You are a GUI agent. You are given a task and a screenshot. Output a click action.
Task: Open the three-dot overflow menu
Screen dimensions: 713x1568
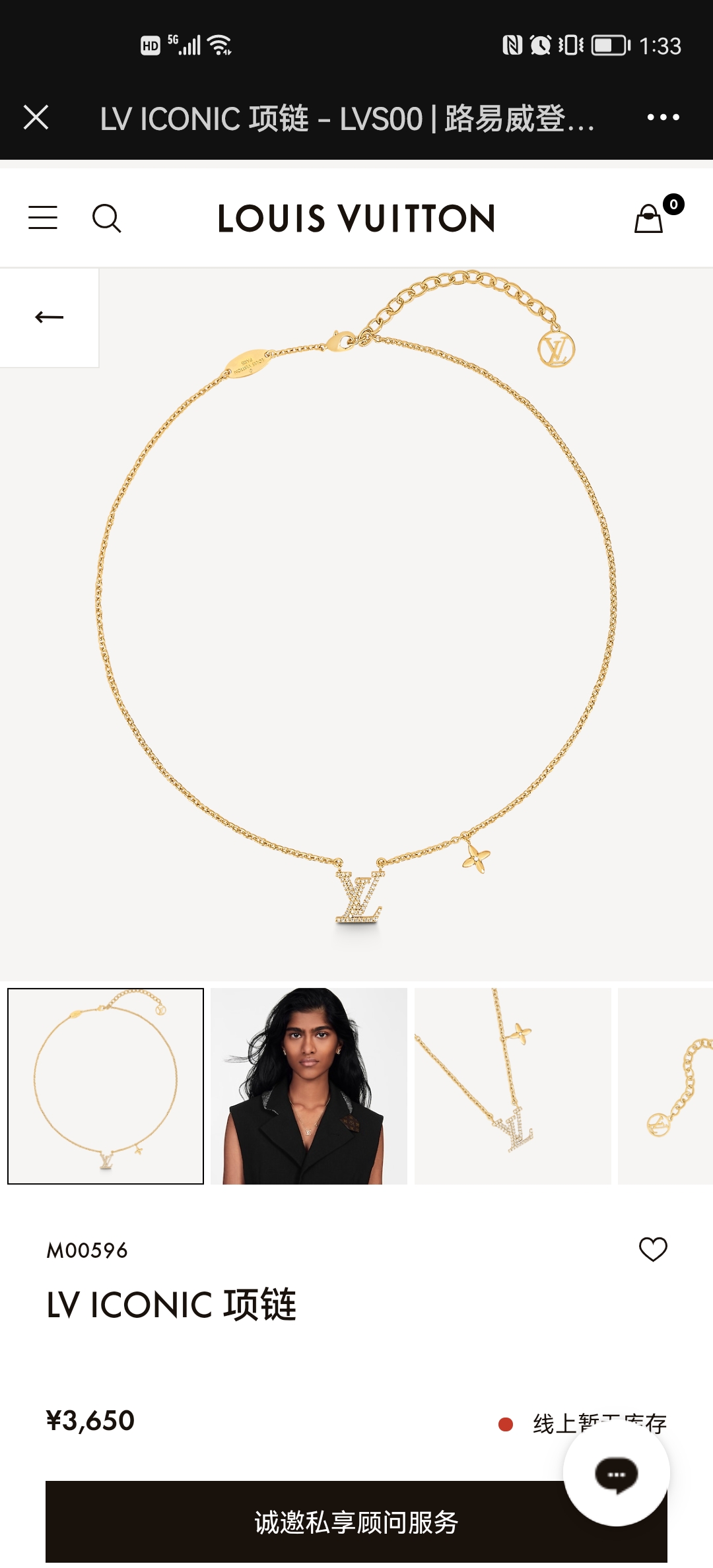click(663, 117)
